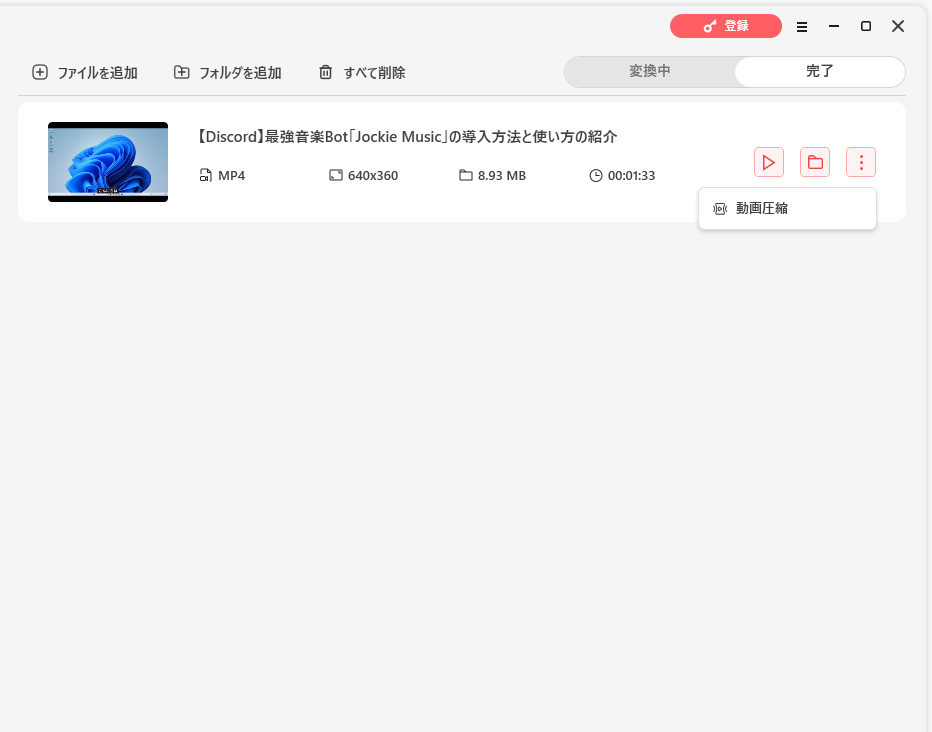
Task: Tap すべて削除 to delete all
Action: click(x=363, y=72)
